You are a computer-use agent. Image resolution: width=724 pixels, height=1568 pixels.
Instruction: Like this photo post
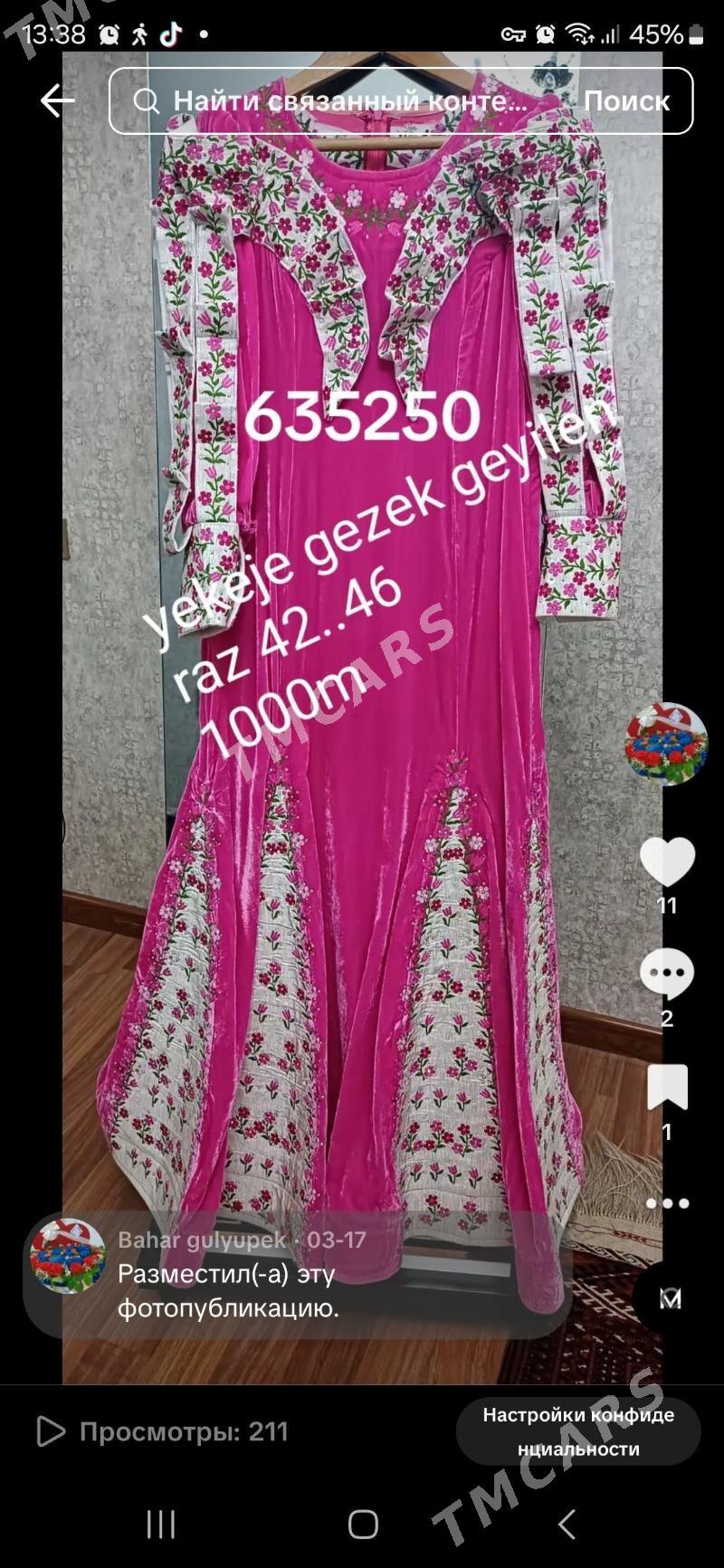pyautogui.click(x=667, y=861)
